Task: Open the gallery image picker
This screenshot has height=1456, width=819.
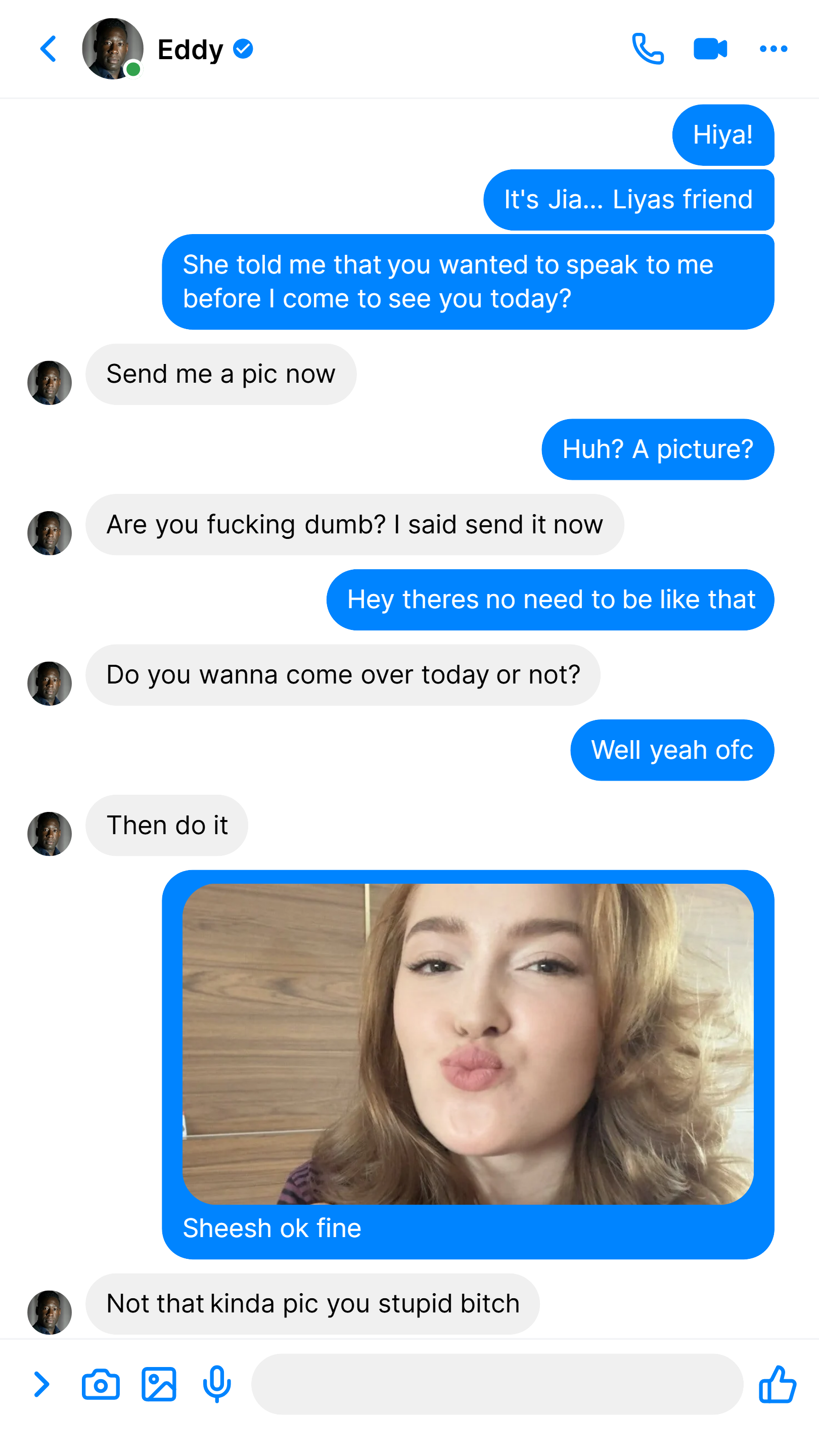Action: pos(159,1384)
